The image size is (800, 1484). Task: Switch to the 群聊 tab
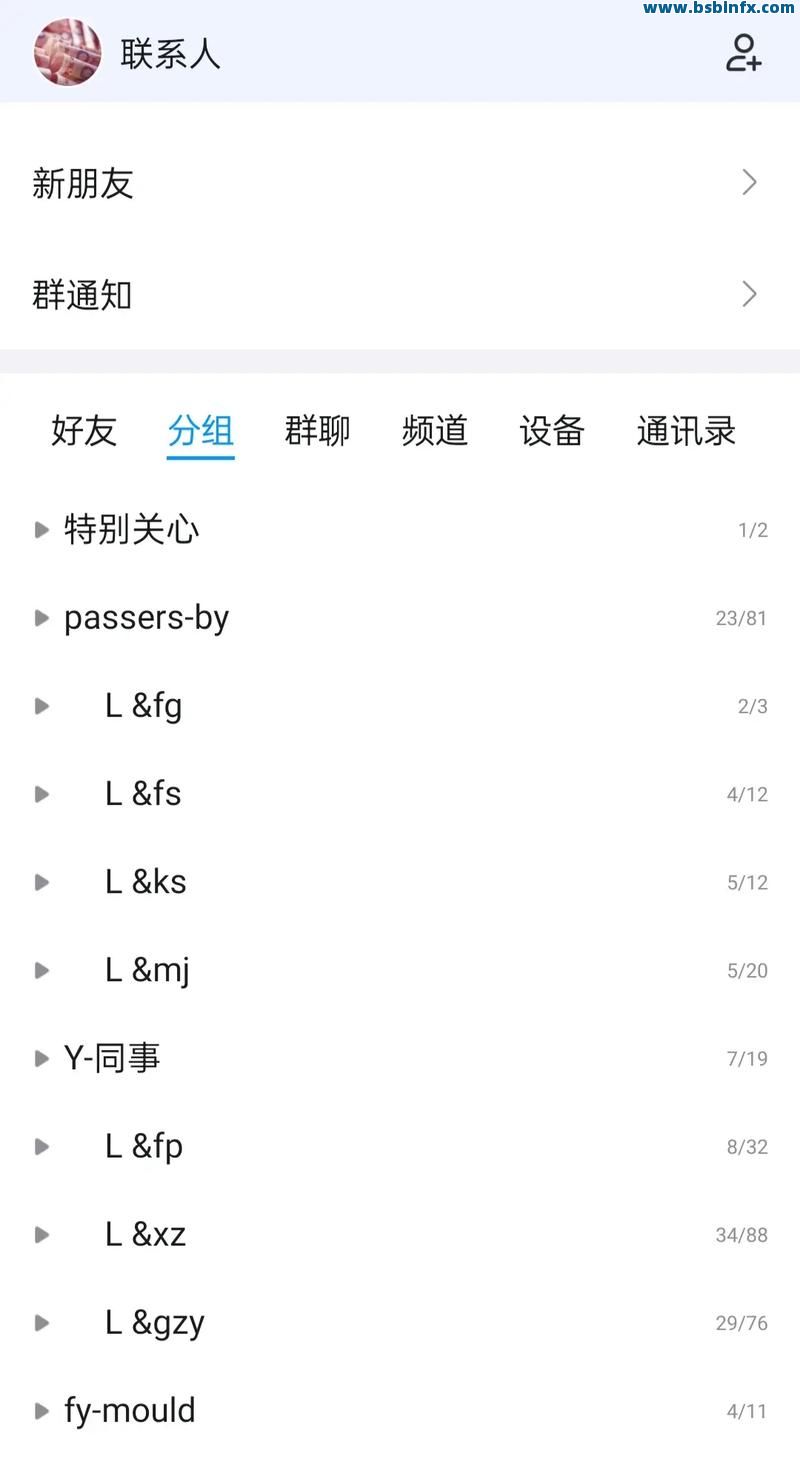point(317,431)
